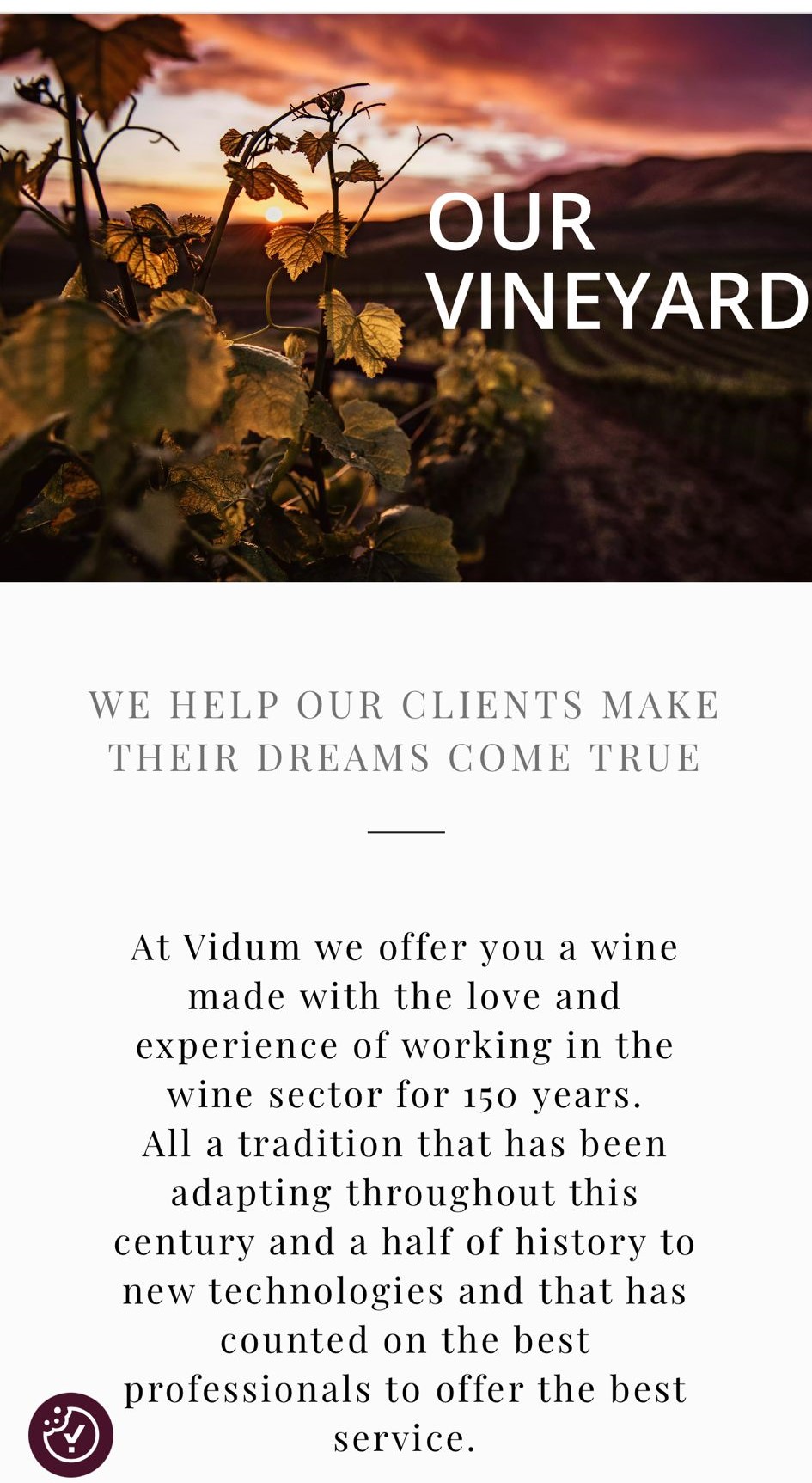The height and width of the screenshot is (1483, 812).
Task: Open the cookie preferences floating button
Action: coord(70,1434)
